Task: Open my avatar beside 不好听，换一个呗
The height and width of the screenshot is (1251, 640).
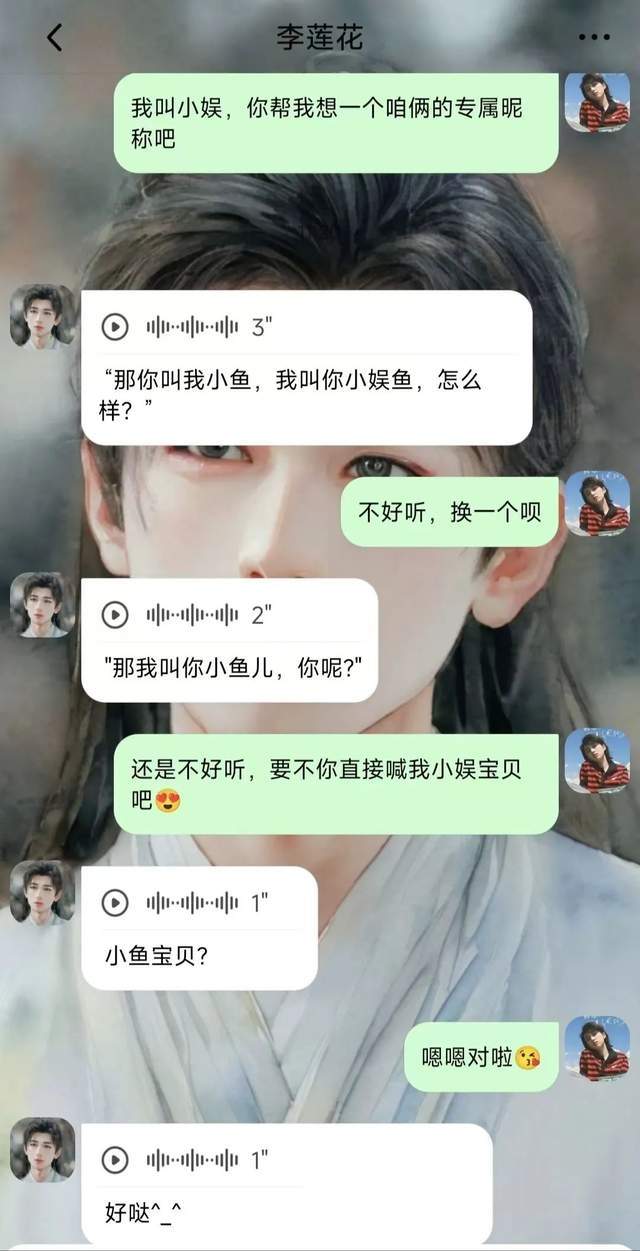Action: point(596,504)
